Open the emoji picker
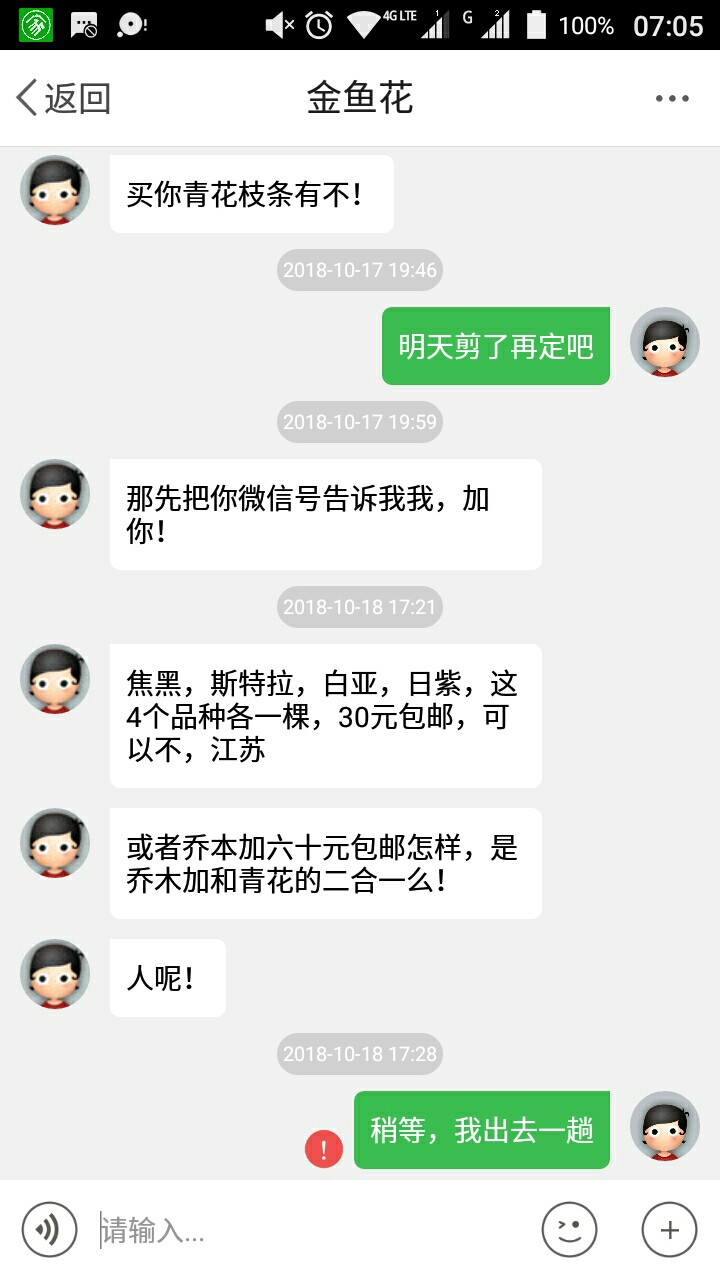This screenshot has height=1280, width=720. pos(569,1229)
